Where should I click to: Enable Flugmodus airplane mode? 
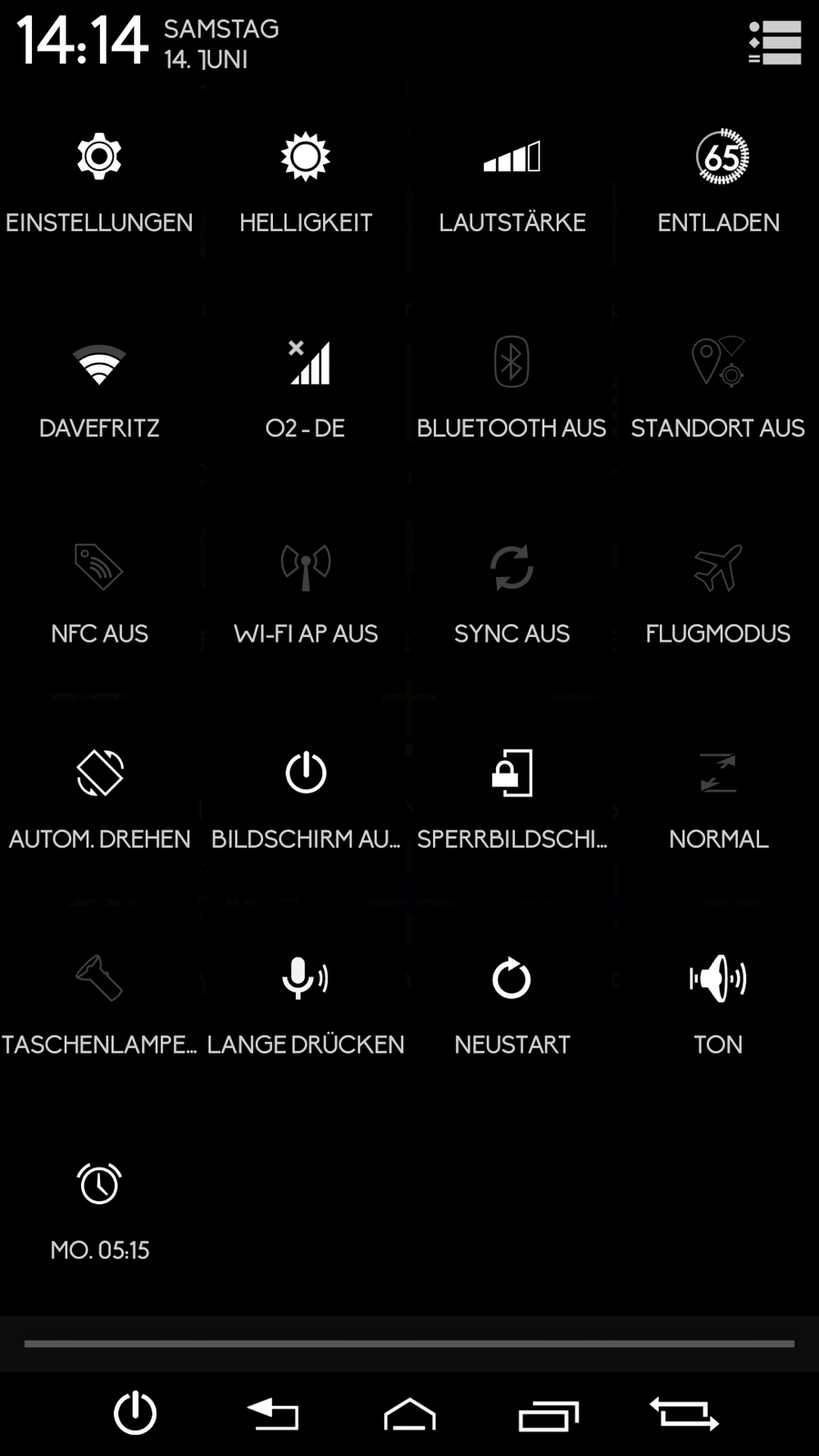718,592
